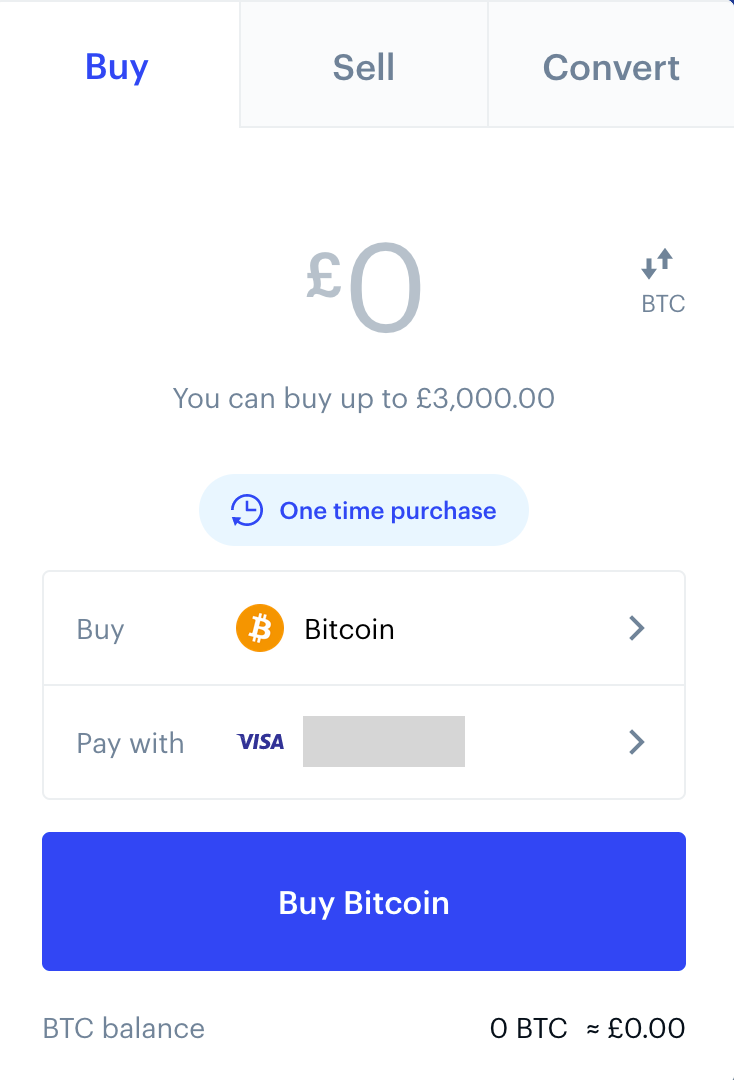
Task: Expand the Bitcoin asset selector chevron
Action: click(636, 628)
